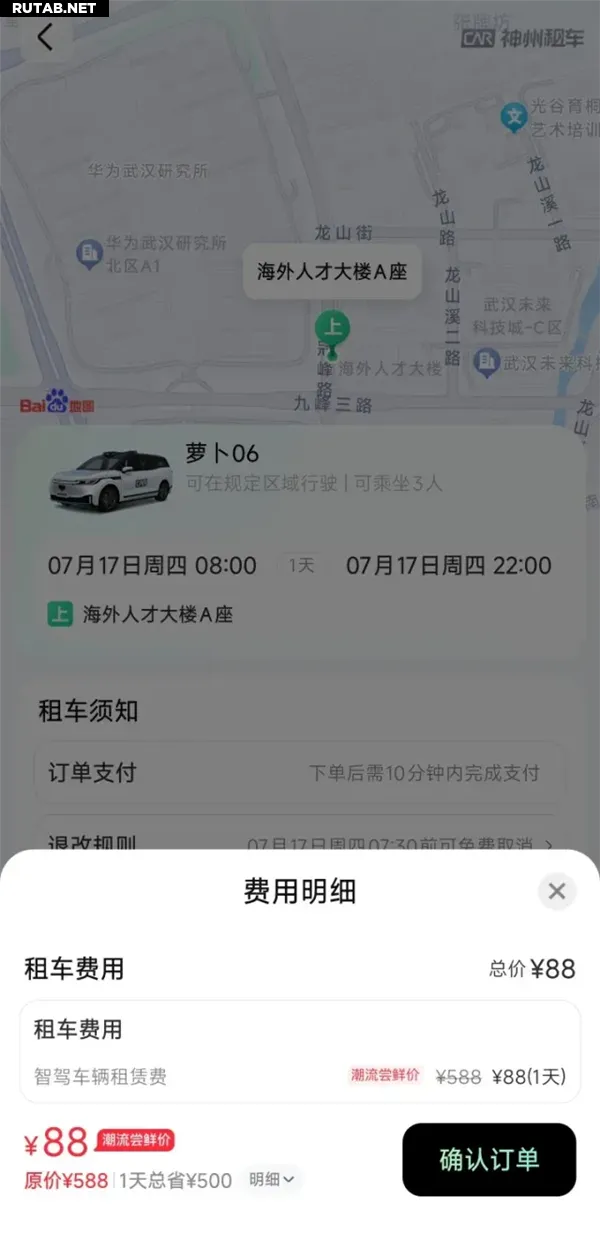Expand the 明细 price breakdown
This screenshot has height=1248, width=600.
tap(271, 1179)
